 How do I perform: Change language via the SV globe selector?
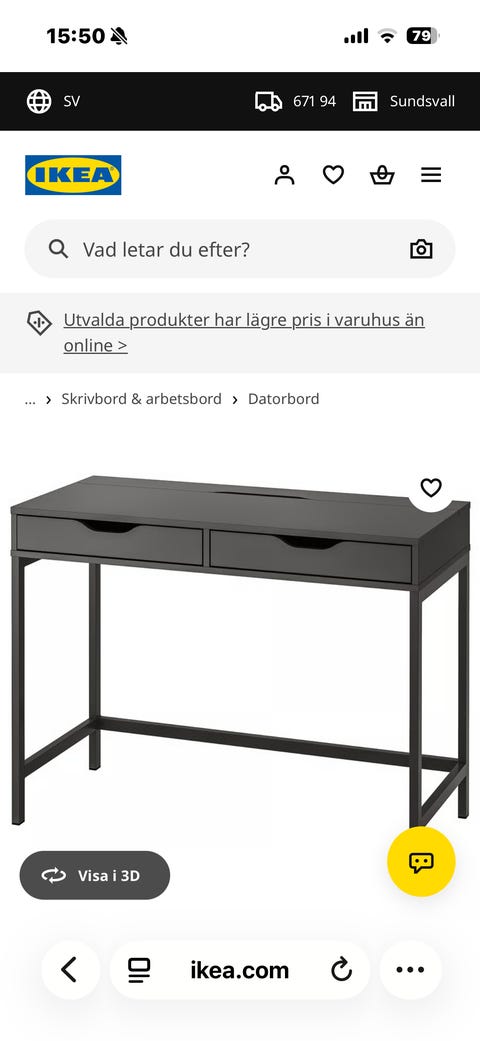tap(53, 102)
